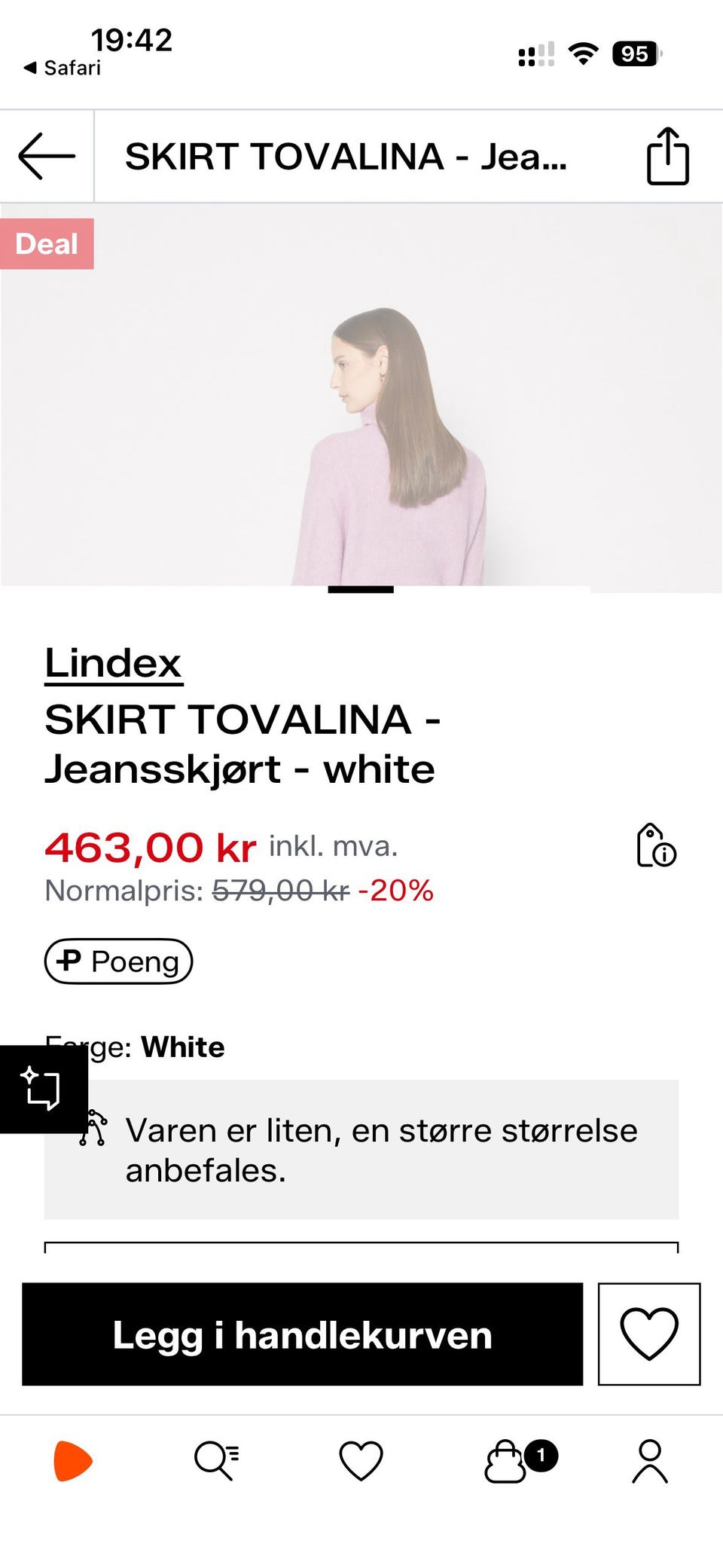The width and height of the screenshot is (723, 1568).
Task: Open the wishlist tab in bottom navigation
Action: point(361,1461)
